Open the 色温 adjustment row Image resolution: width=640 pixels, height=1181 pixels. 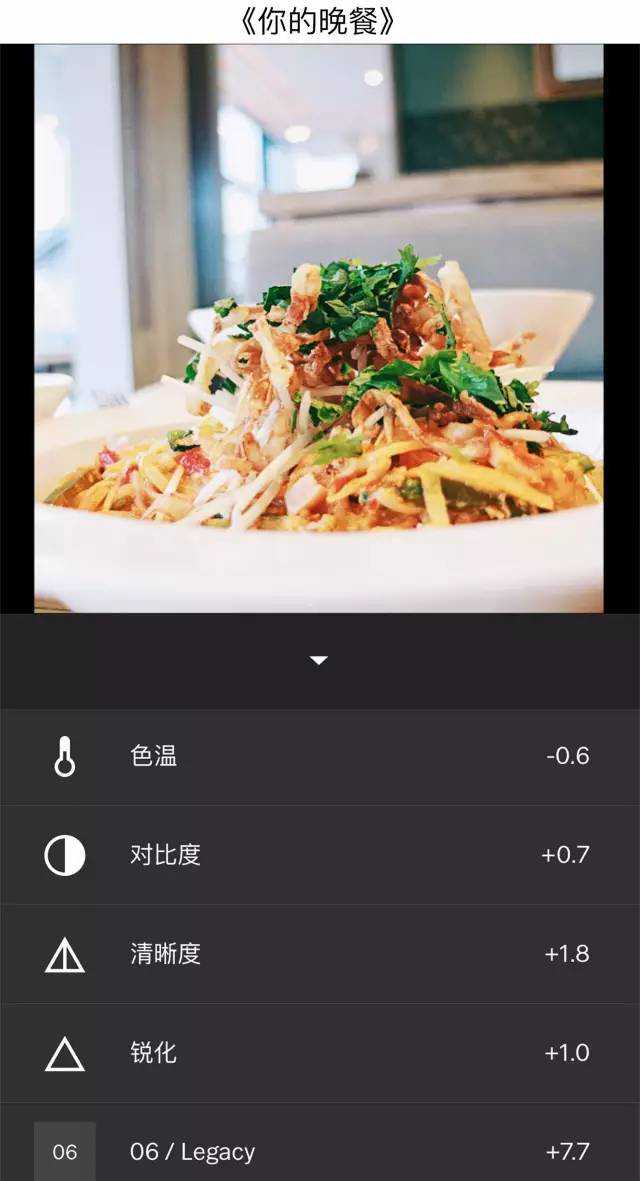coord(320,756)
